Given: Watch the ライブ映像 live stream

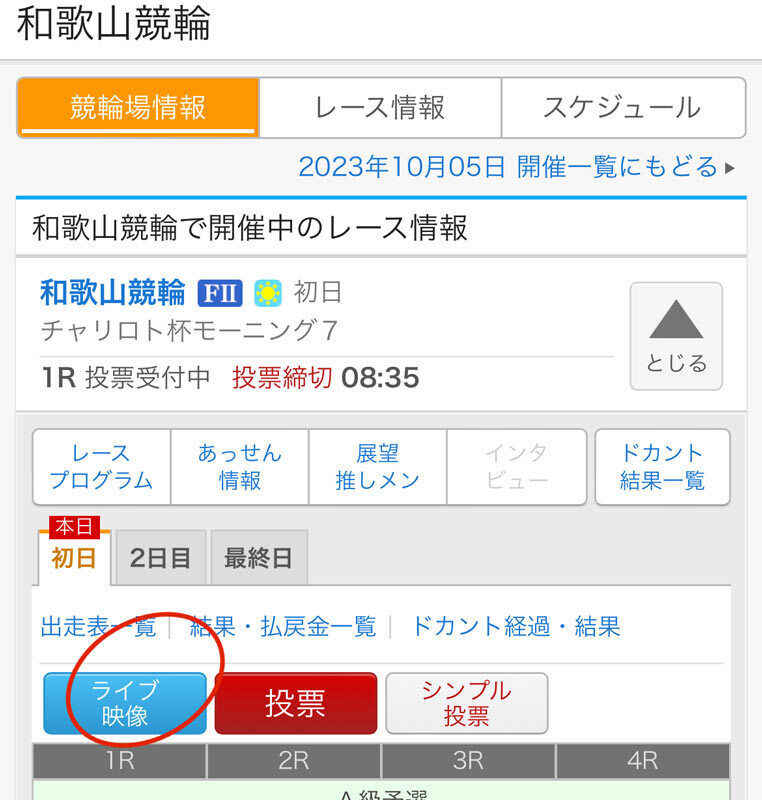Looking at the screenshot, I should 125,703.
